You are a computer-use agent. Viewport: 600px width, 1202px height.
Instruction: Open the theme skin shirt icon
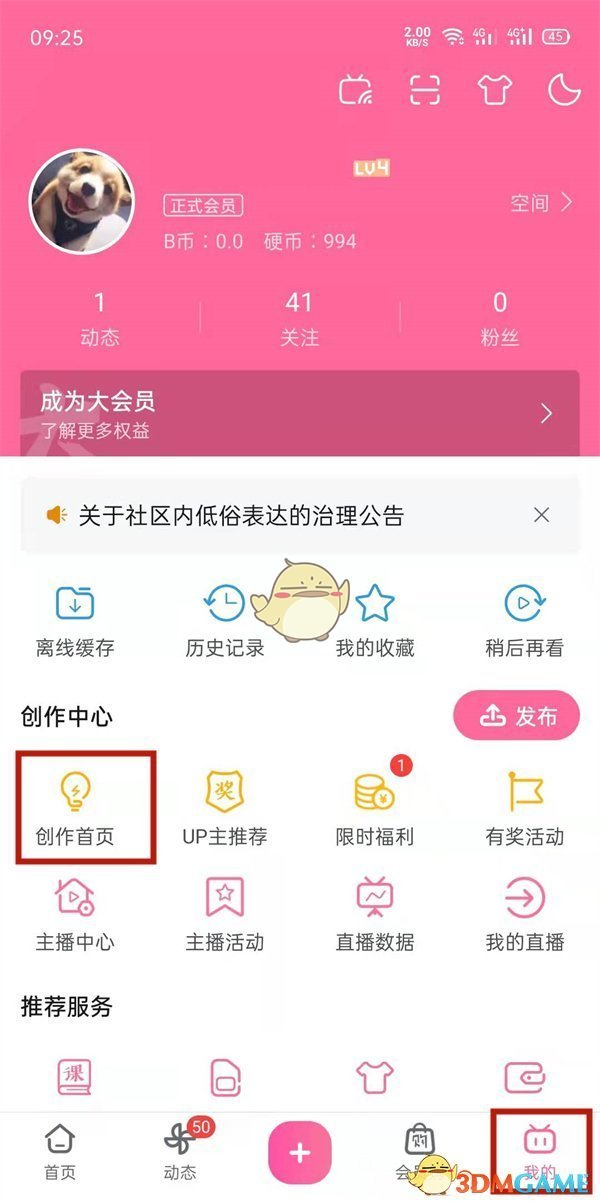(495, 90)
